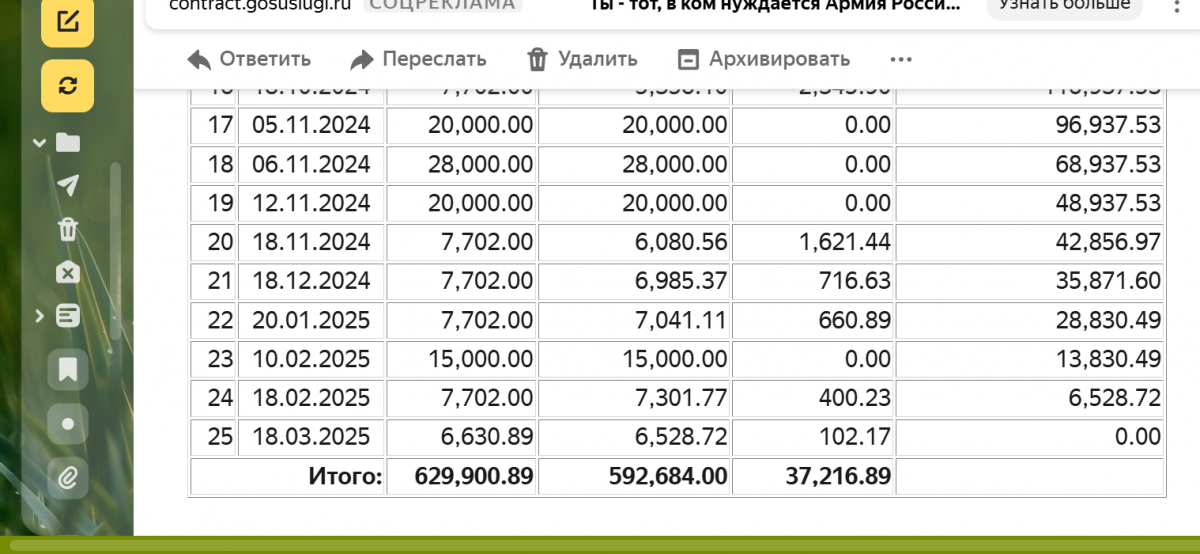This screenshot has width=1200, height=554.
Task: Filter flagged emails with the bookmark icon
Action: click(68, 371)
